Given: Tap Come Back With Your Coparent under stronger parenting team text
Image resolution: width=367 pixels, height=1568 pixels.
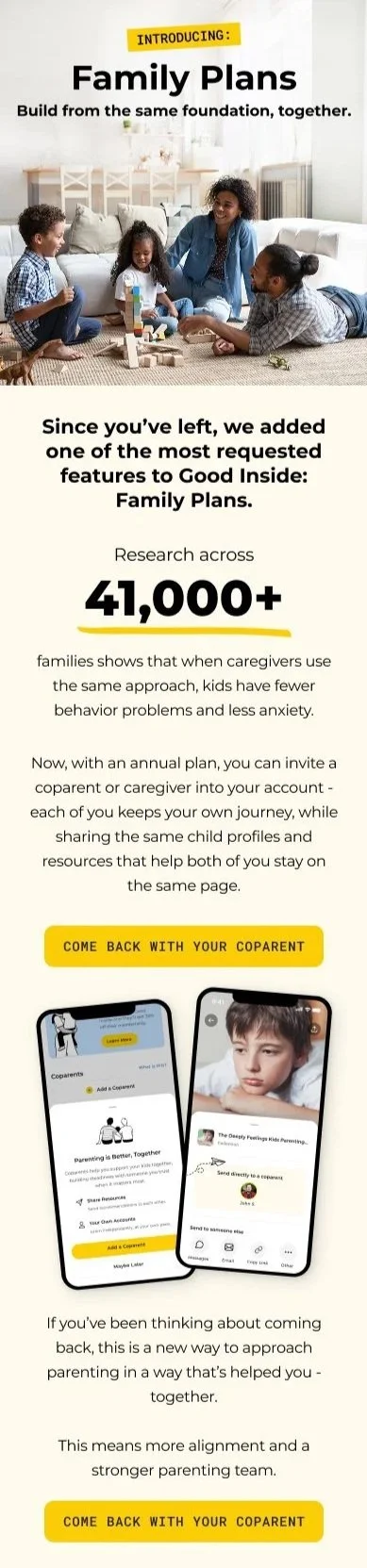Looking at the screenshot, I should (x=184, y=1521).
